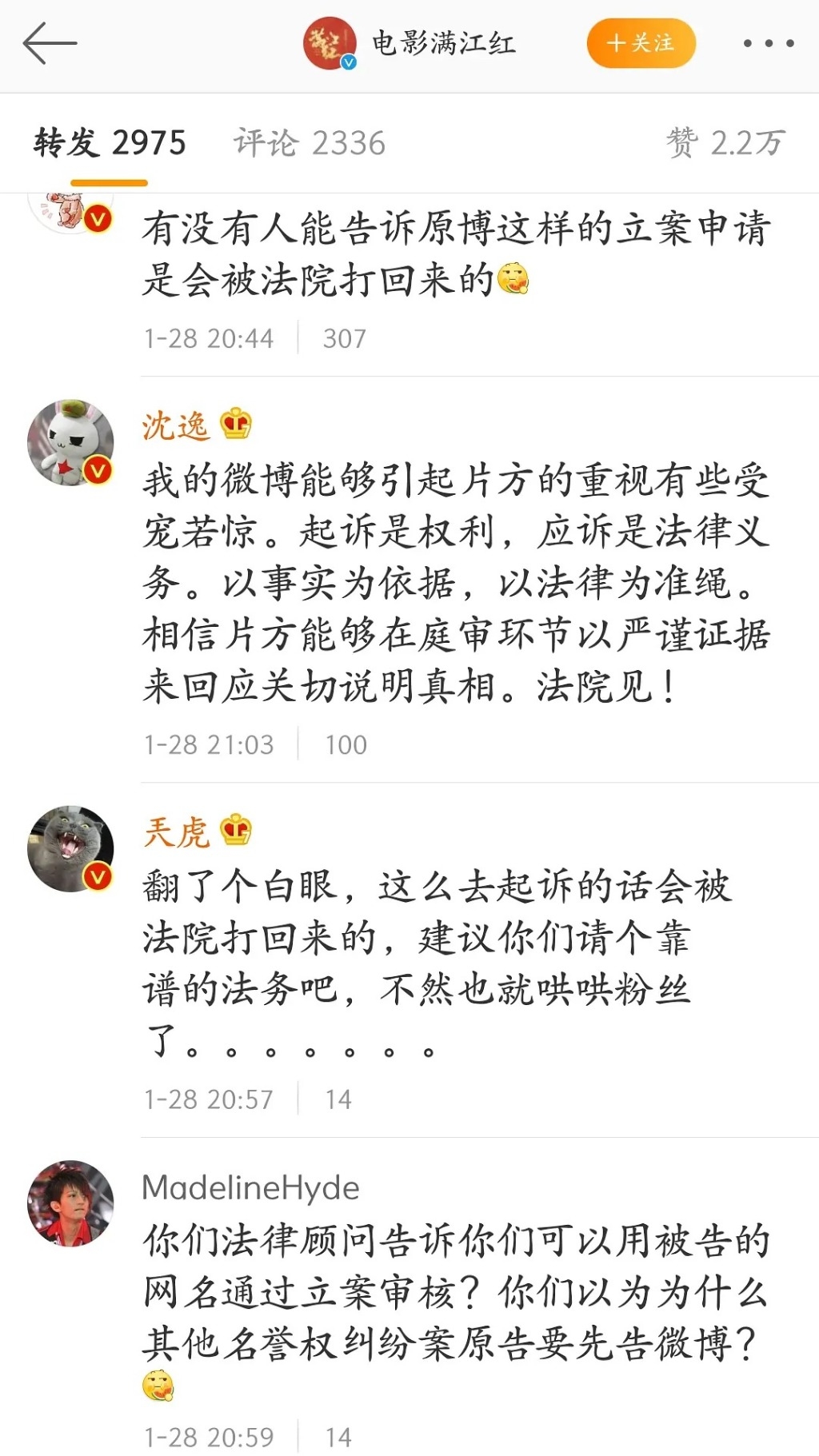Open MadelineHyde's profile from the username
The image size is (819, 1456).
(250, 1187)
